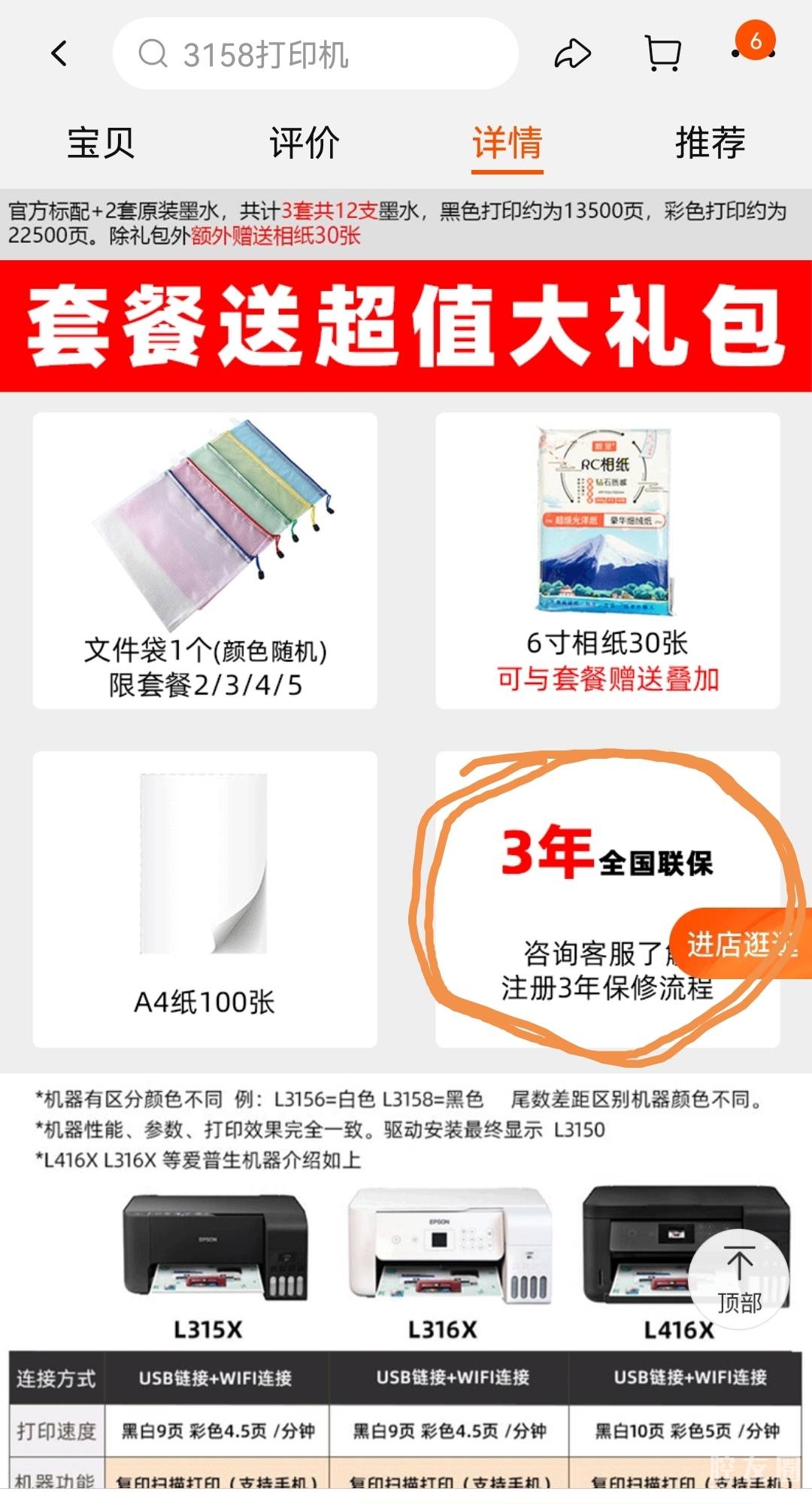Image resolution: width=812 pixels, height=1504 pixels.
Task: Visit the store via 进店逛逛
Action: point(741,945)
